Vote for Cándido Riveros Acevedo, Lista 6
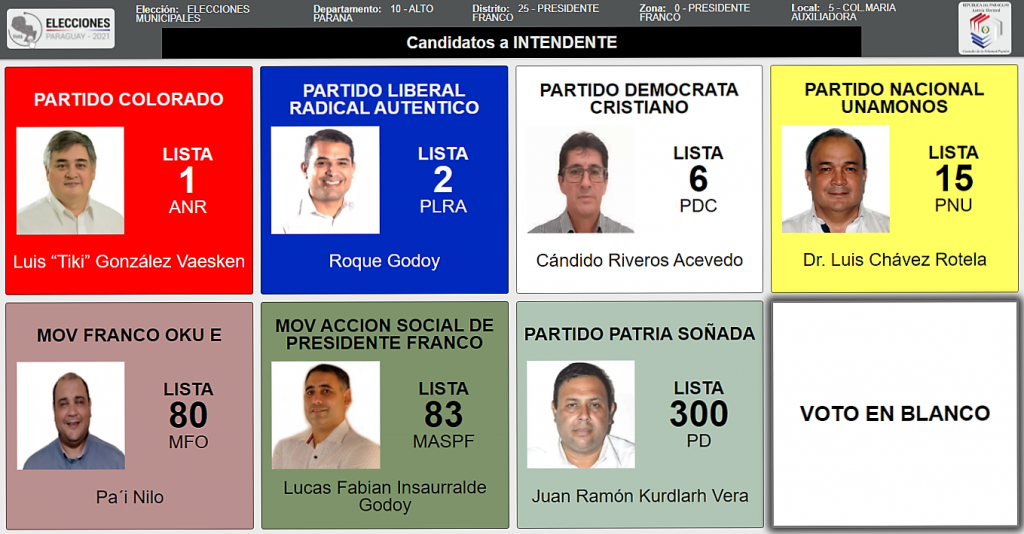Viewport: 1024px width, 534px height. tap(639, 180)
